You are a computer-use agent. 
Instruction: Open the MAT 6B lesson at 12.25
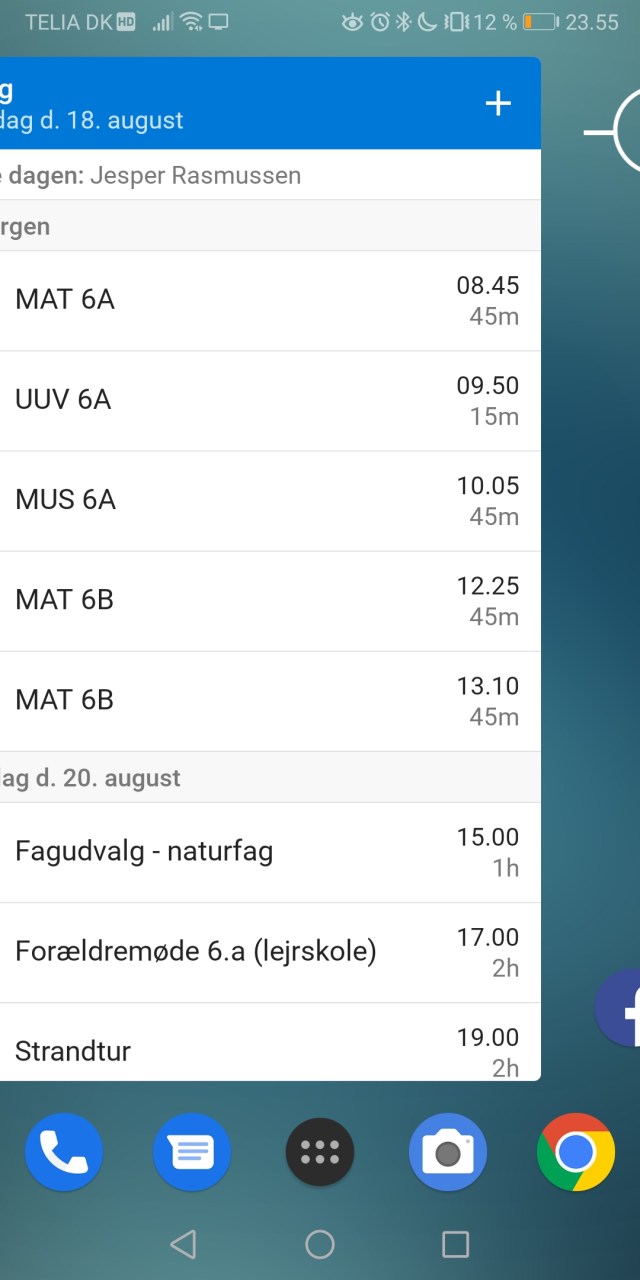coord(268,600)
